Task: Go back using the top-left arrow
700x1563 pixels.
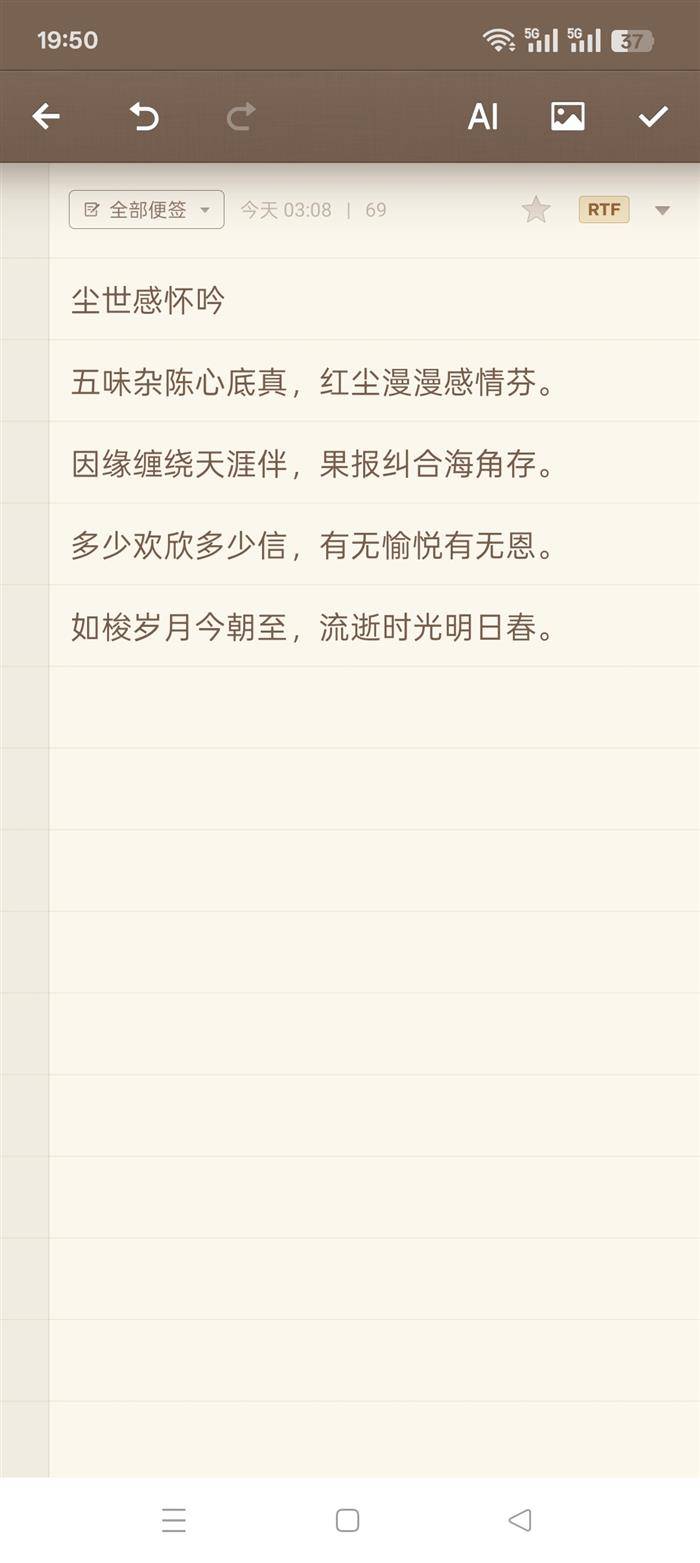Action: (46, 117)
